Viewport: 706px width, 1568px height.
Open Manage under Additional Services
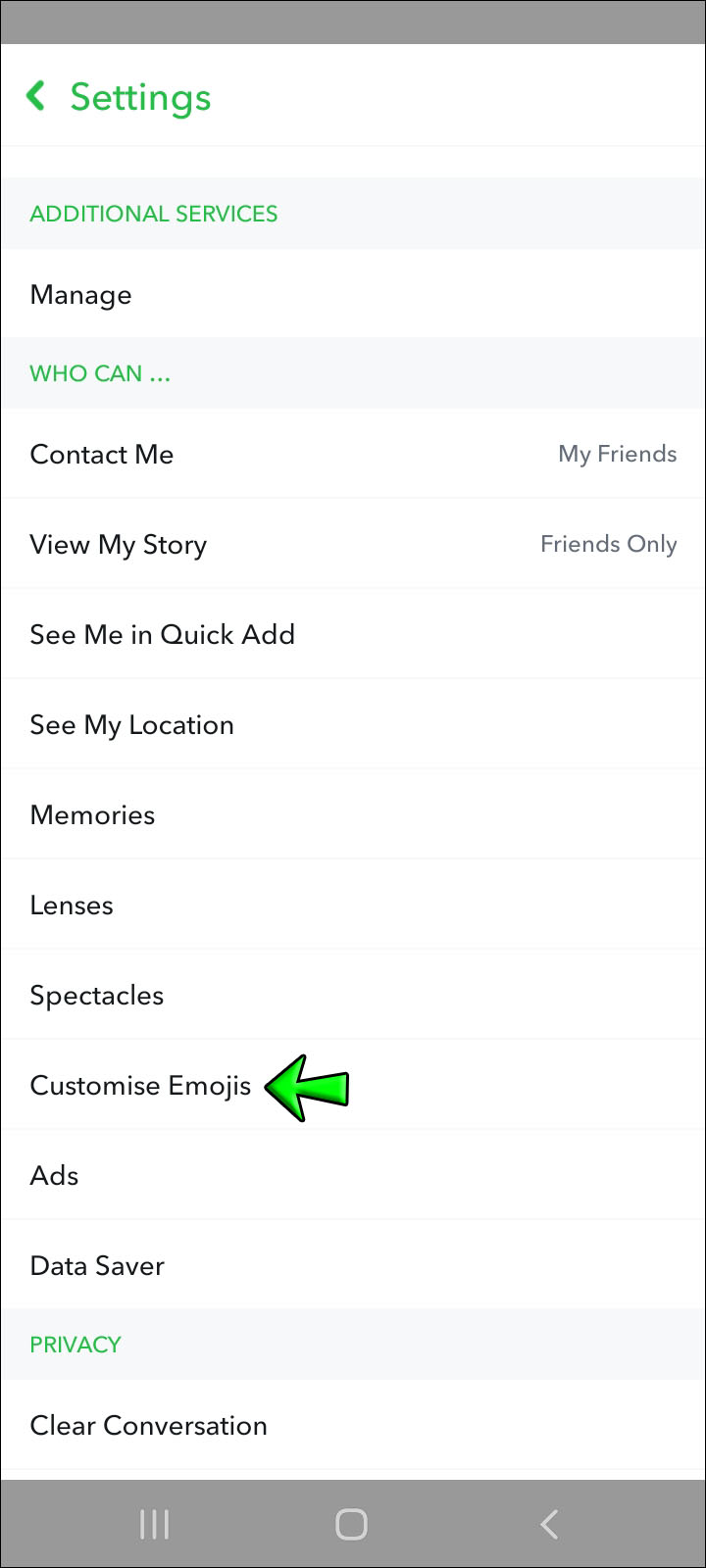(353, 294)
